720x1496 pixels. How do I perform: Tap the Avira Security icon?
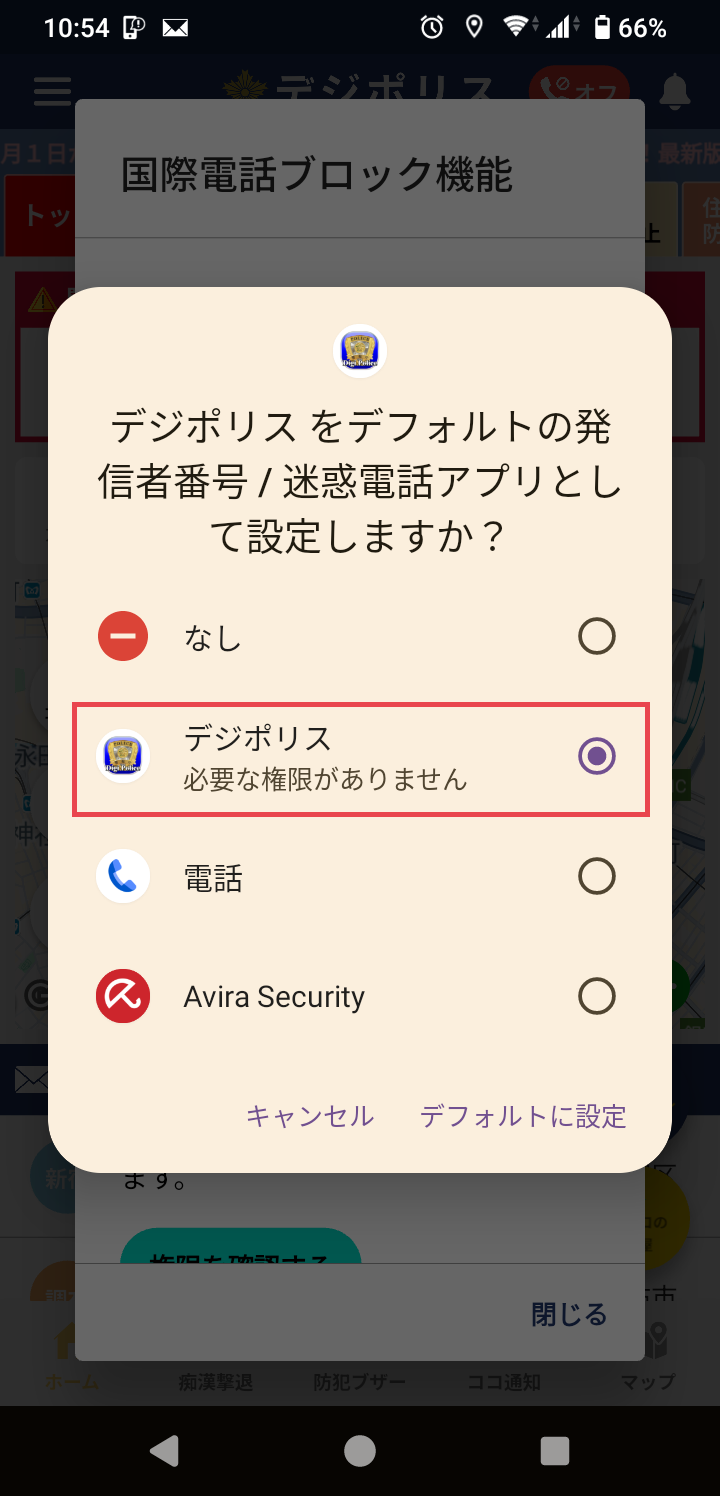(x=122, y=996)
